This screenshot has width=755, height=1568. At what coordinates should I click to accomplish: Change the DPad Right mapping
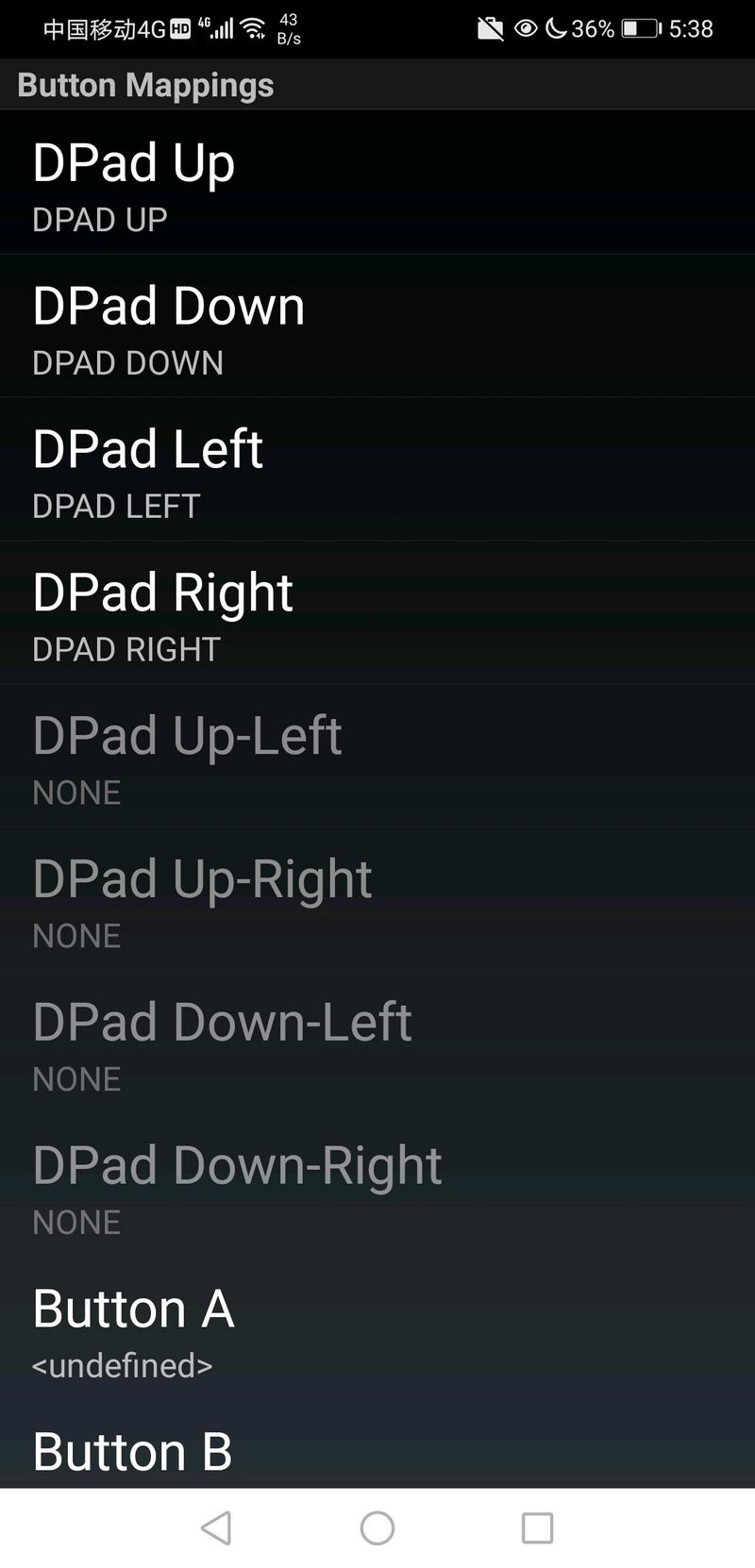click(377, 613)
